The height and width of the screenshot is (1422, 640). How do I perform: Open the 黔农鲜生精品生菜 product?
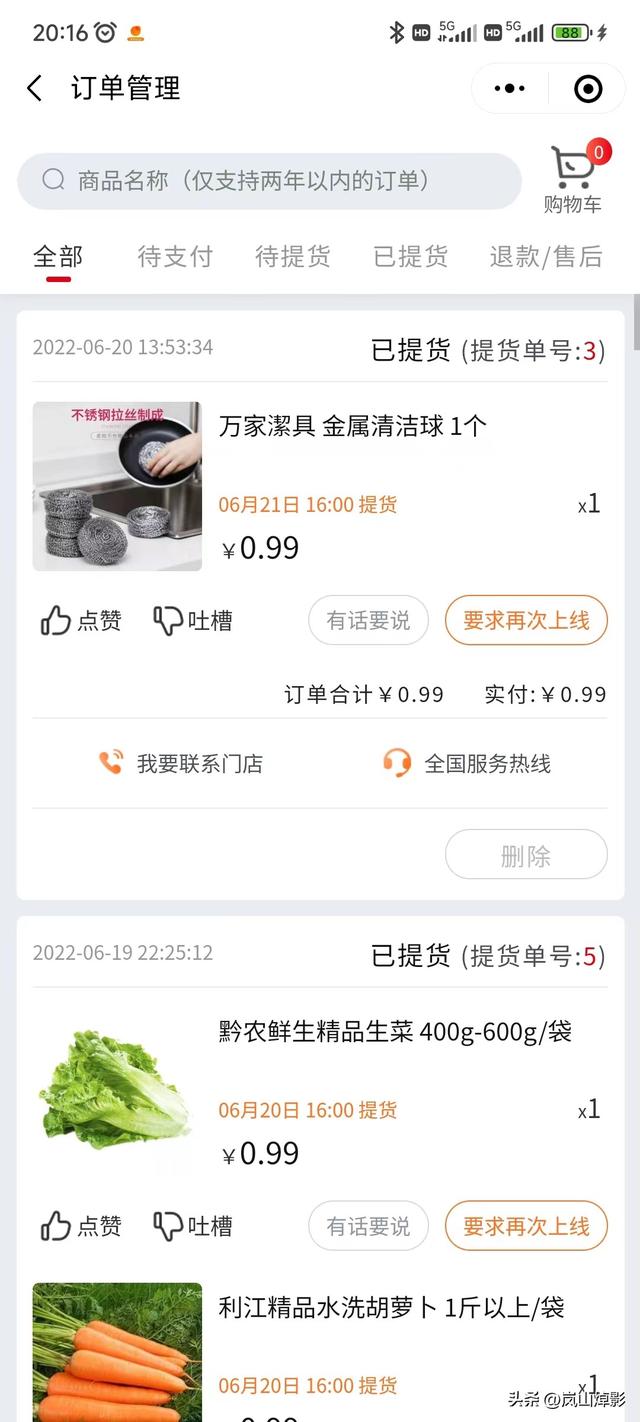pyautogui.click(x=395, y=1032)
